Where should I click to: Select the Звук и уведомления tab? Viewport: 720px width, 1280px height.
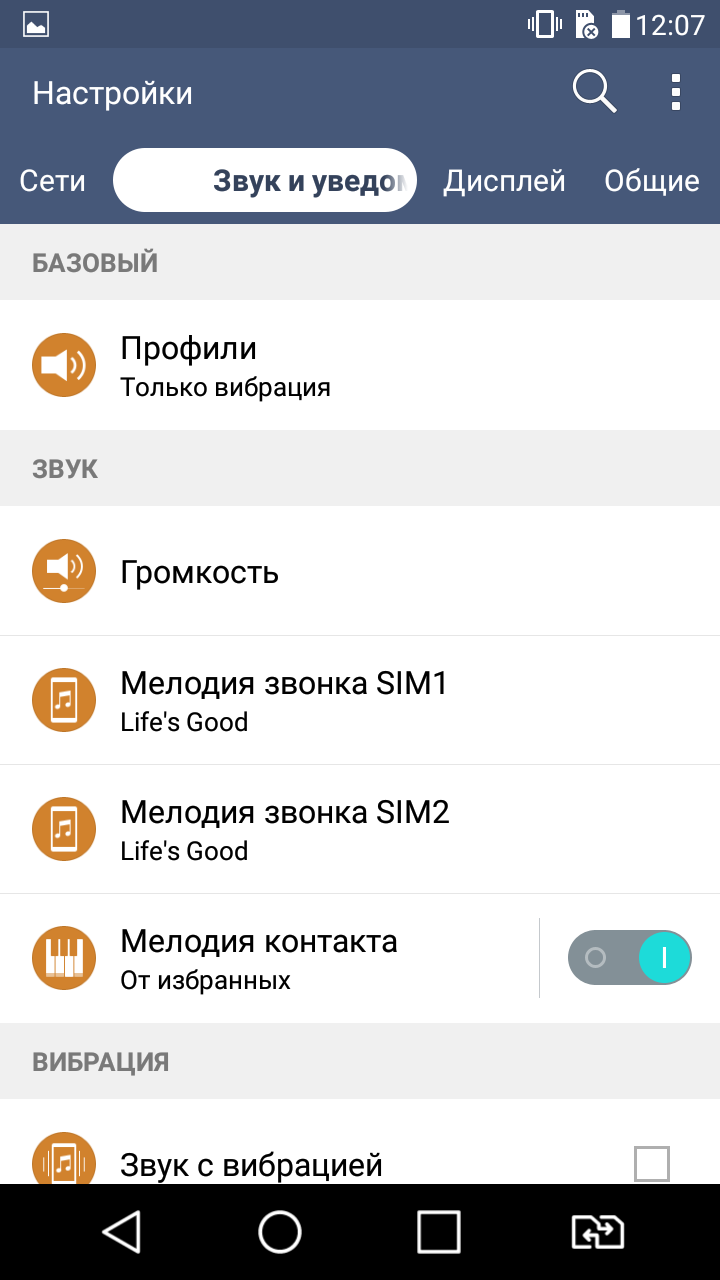point(265,181)
